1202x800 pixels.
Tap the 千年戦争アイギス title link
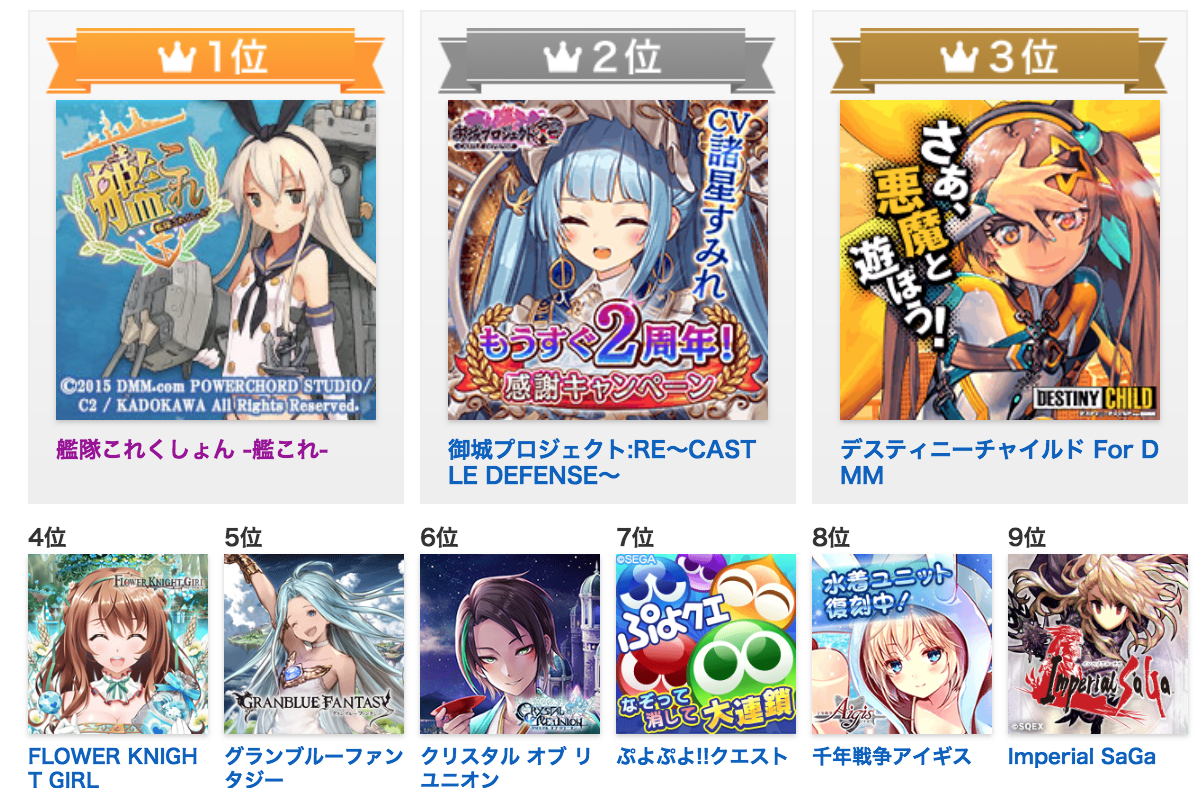point(892,757)
